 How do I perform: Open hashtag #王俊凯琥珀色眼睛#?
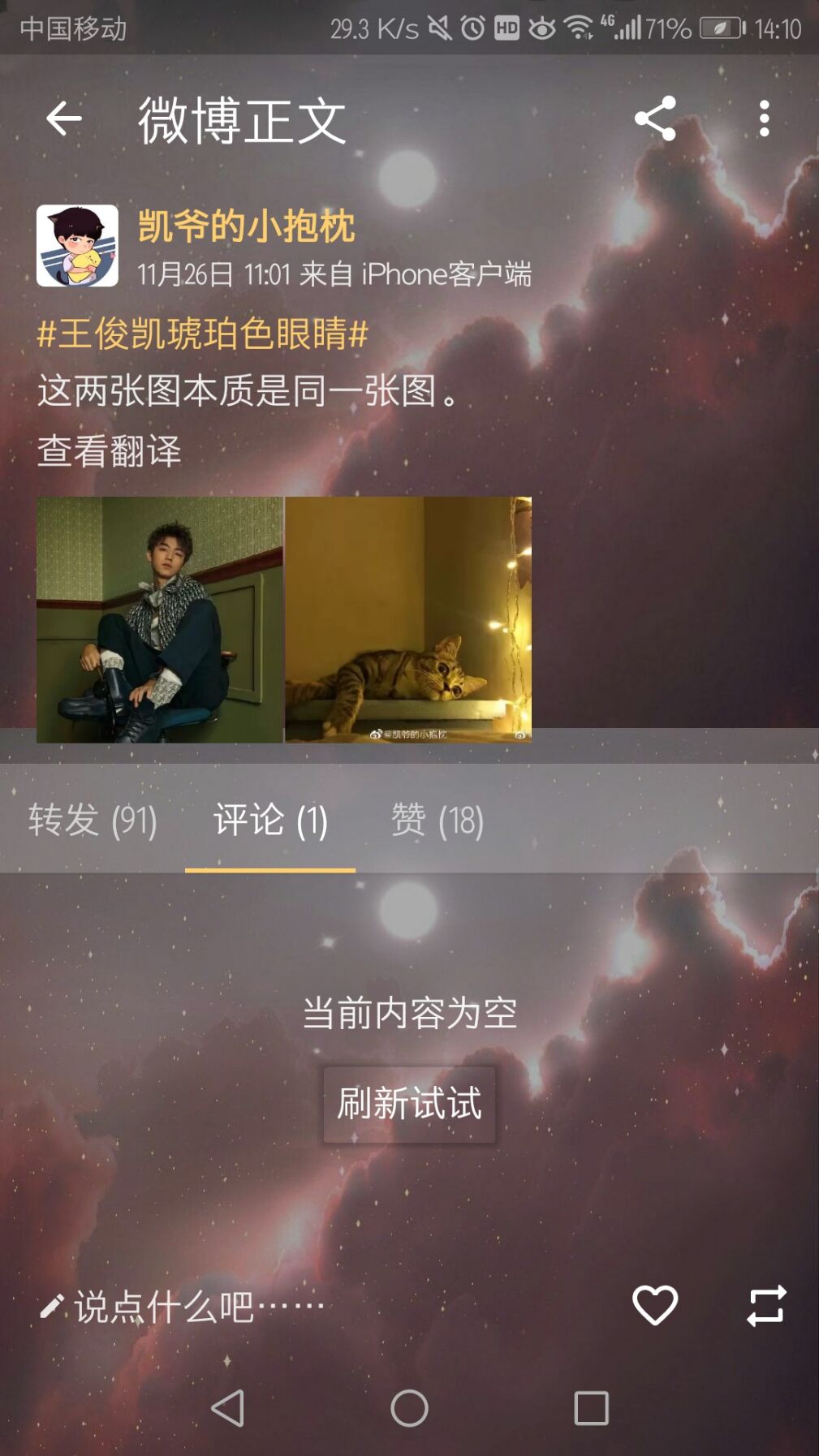click(203, 334)
